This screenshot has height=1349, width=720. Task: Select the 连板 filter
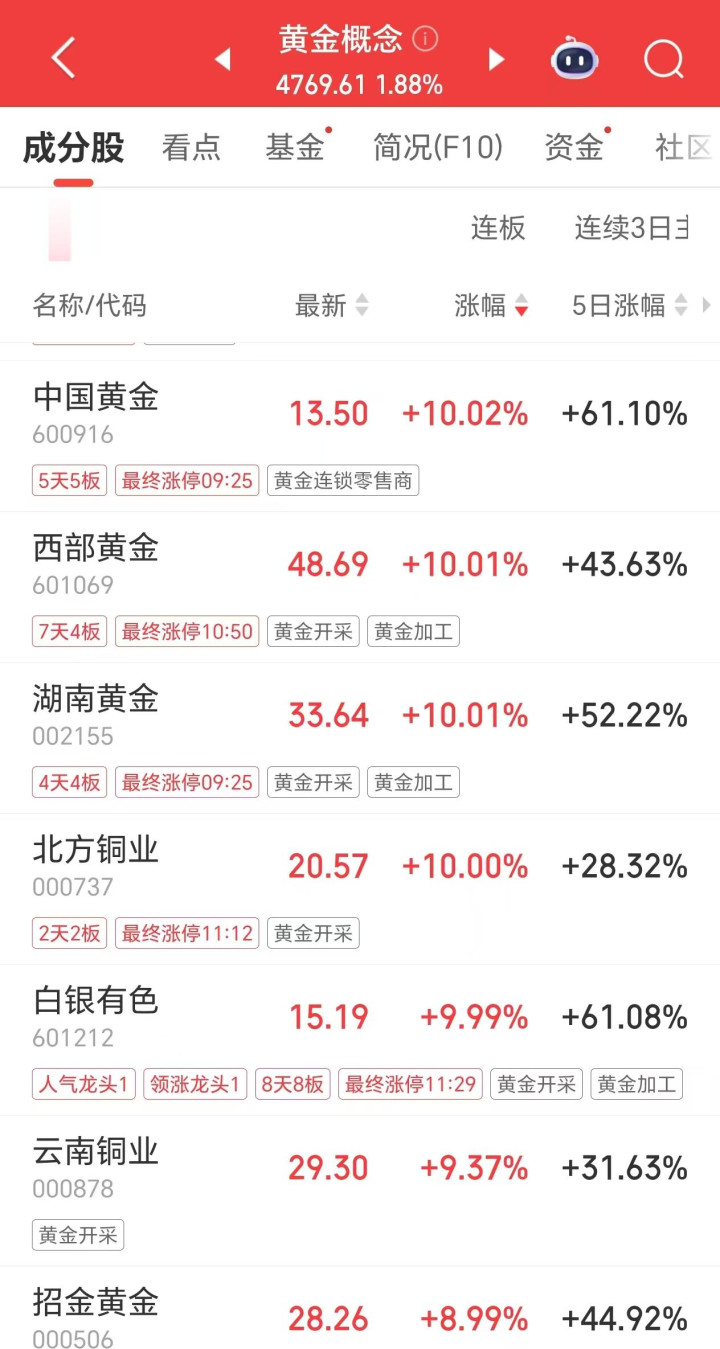coord(498,228)
